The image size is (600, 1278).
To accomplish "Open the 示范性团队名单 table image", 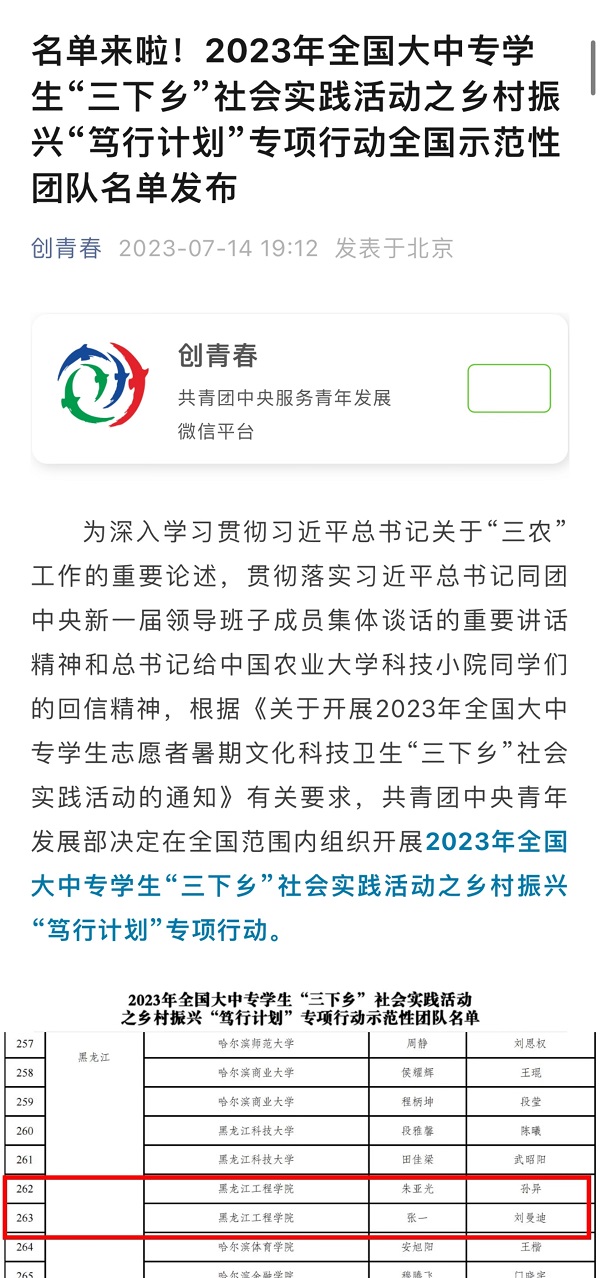I will click(x=300, y=1130).
